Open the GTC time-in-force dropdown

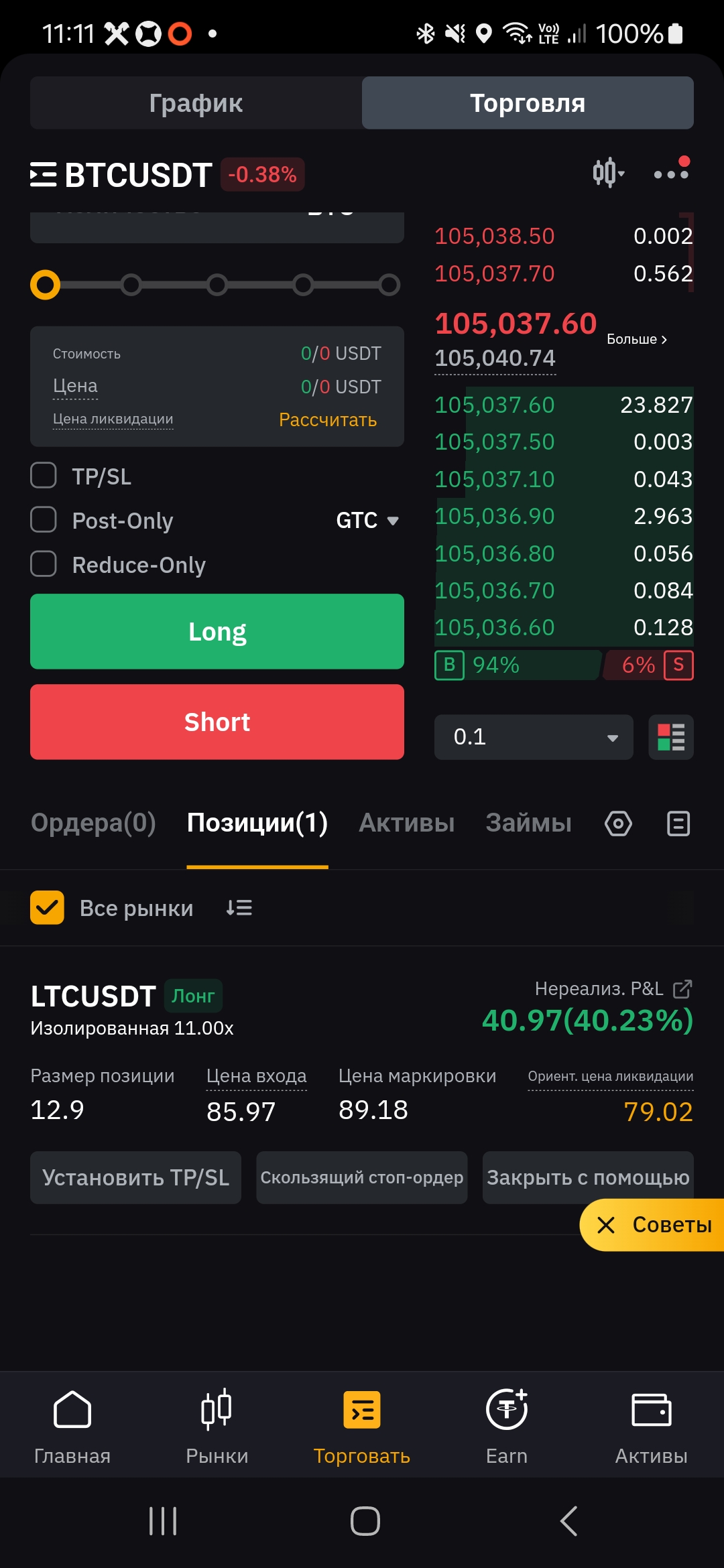pyautogui.click(x=367, y=520)
